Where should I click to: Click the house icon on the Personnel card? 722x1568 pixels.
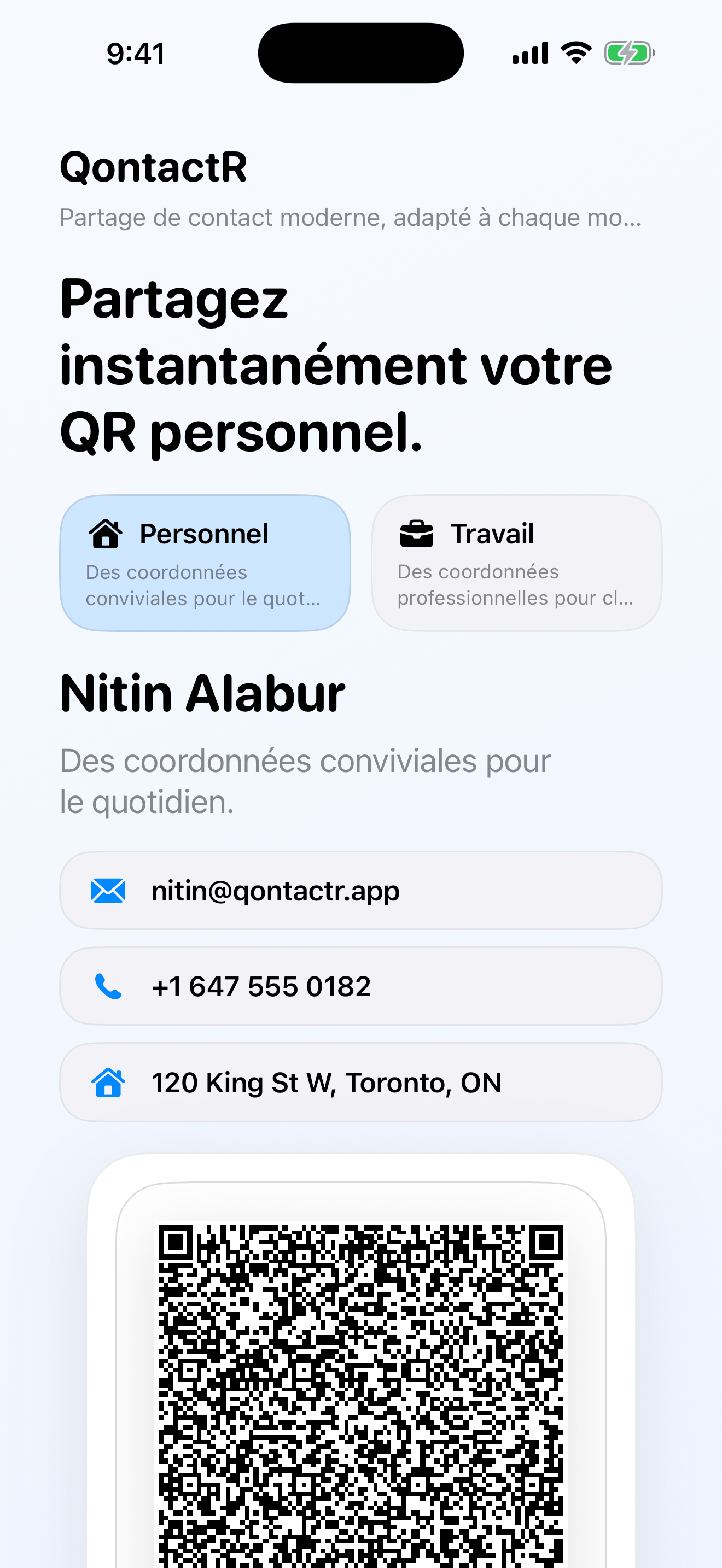click(107, 535)
